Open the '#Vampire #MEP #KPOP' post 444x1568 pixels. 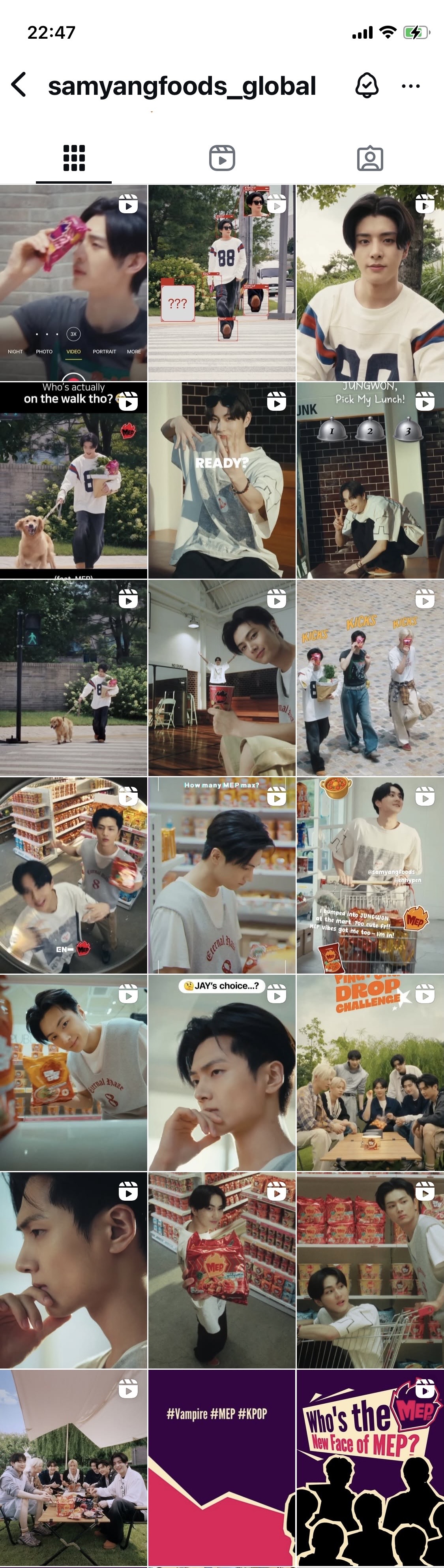[x=222, y=1467]
